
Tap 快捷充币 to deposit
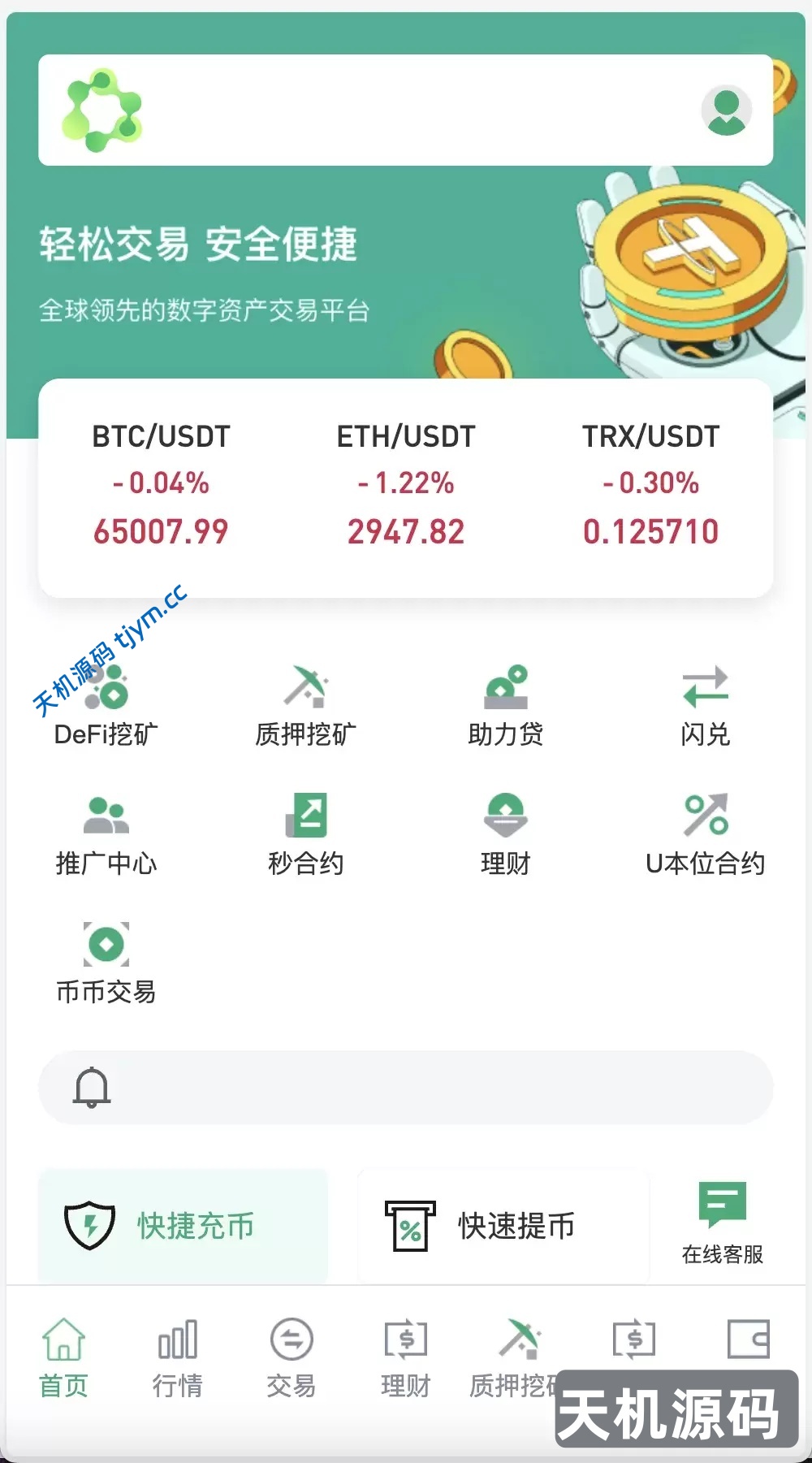[x=184, y=1226]
